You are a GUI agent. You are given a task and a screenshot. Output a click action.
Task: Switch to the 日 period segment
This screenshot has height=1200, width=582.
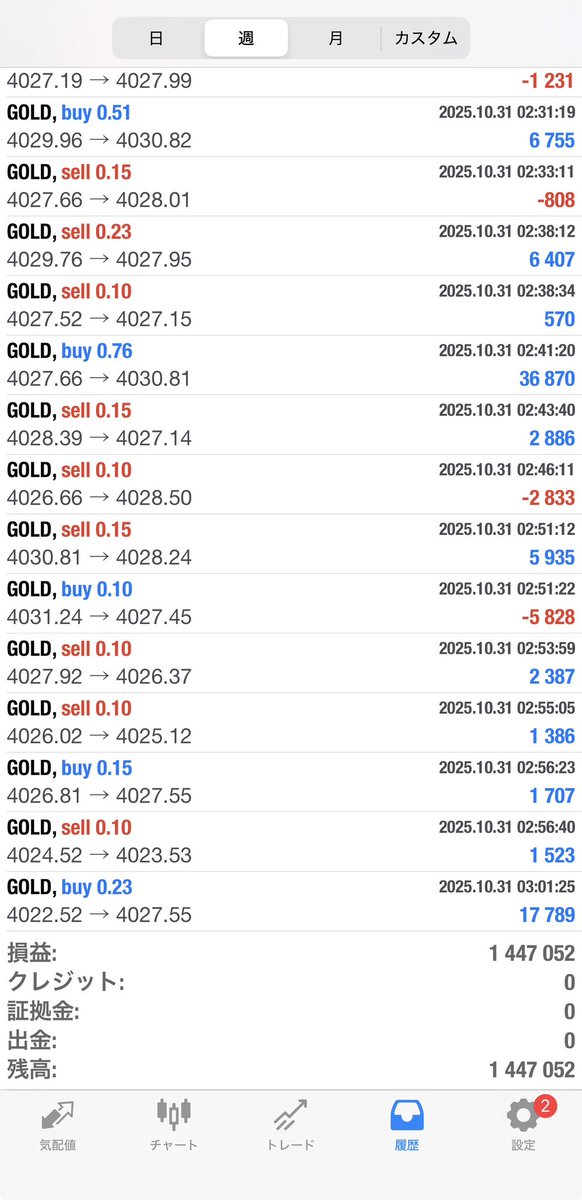(x=157, y=38)
